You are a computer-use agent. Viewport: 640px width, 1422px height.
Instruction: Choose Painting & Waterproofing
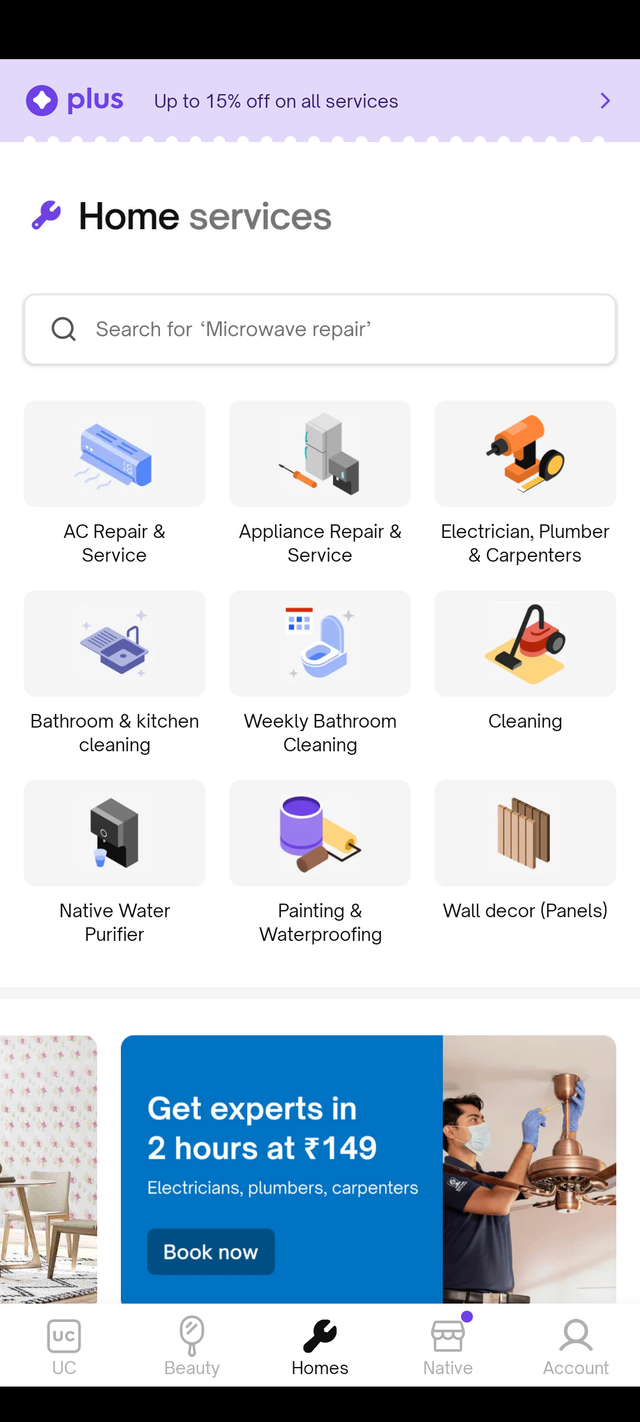320,834
